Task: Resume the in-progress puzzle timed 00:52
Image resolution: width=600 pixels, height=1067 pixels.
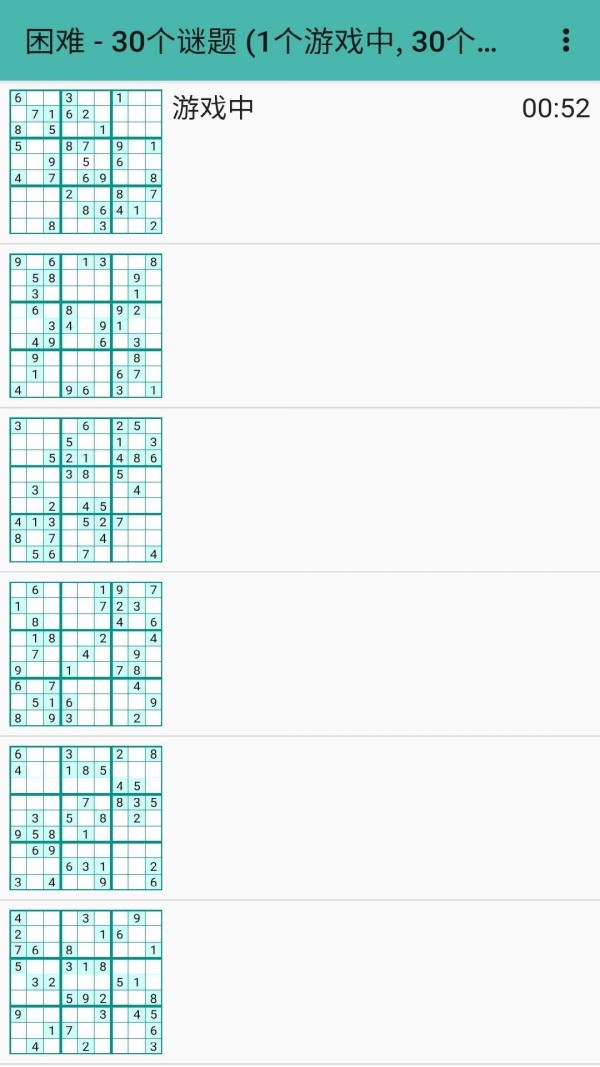Action: point(300,162)
